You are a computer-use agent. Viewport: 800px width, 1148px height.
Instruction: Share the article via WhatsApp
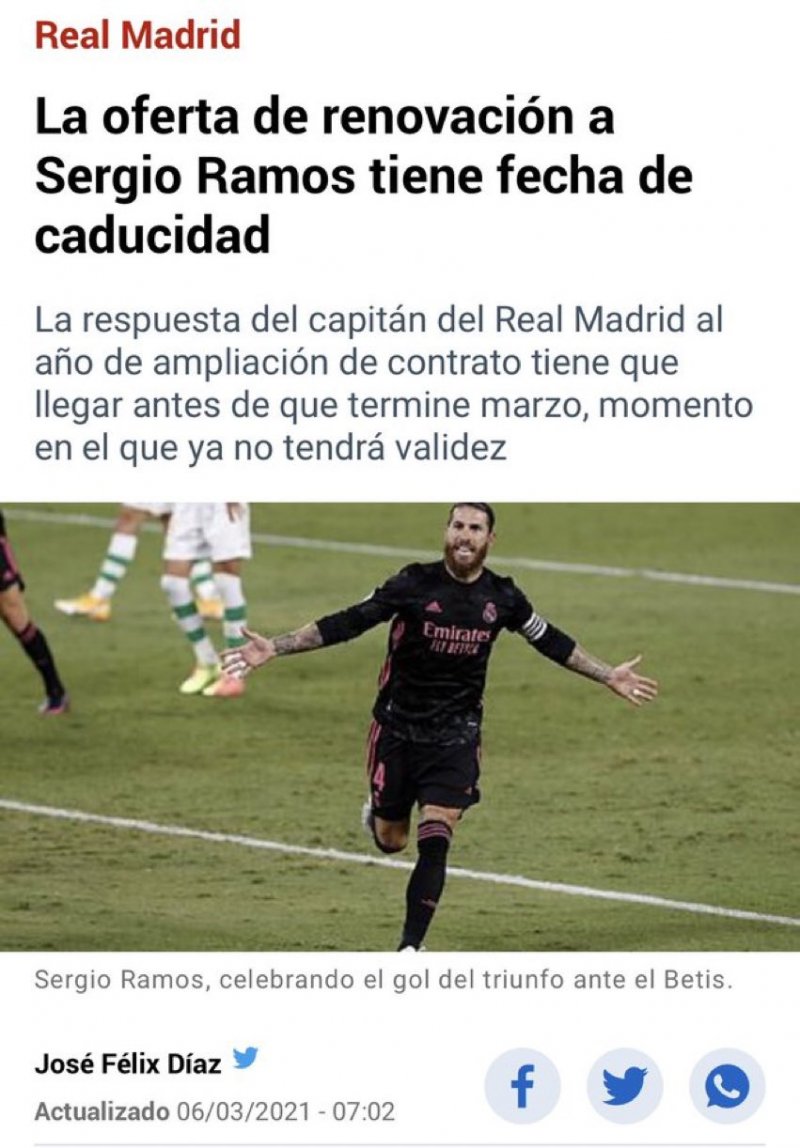click(727, 1085)
